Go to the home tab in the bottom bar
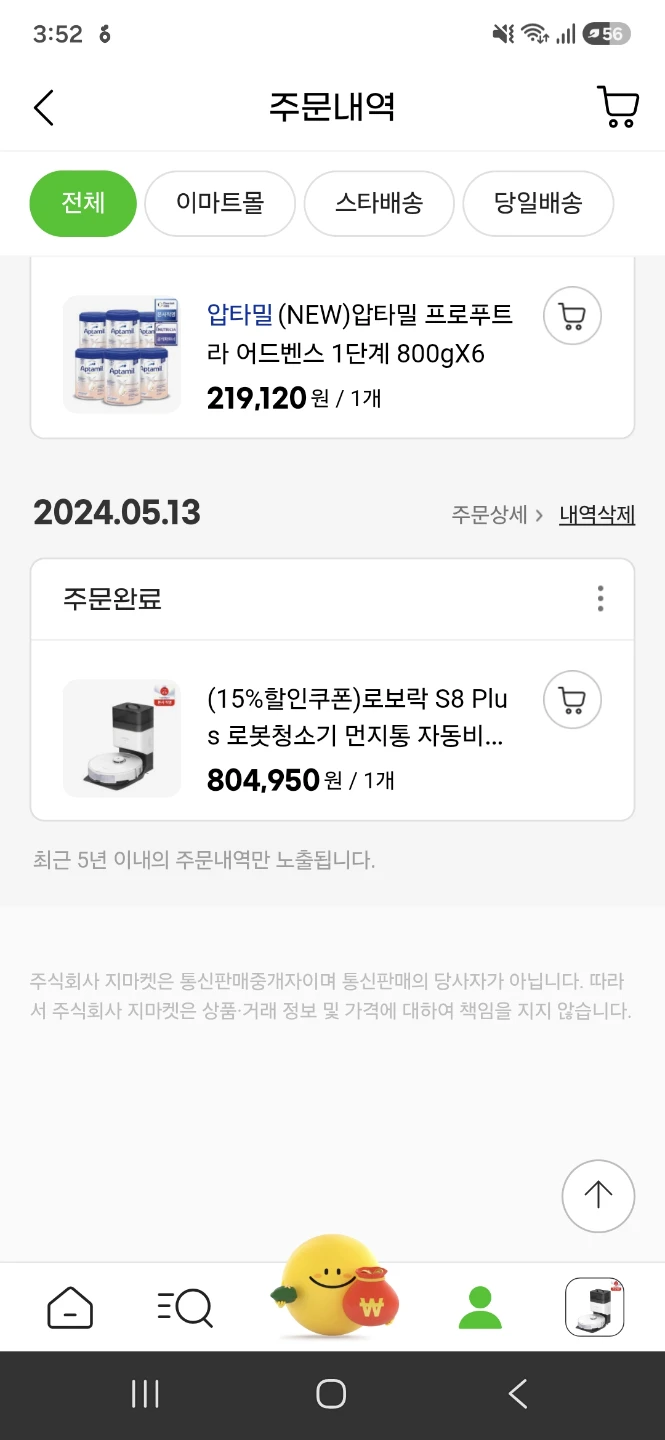 point(70,1307)
